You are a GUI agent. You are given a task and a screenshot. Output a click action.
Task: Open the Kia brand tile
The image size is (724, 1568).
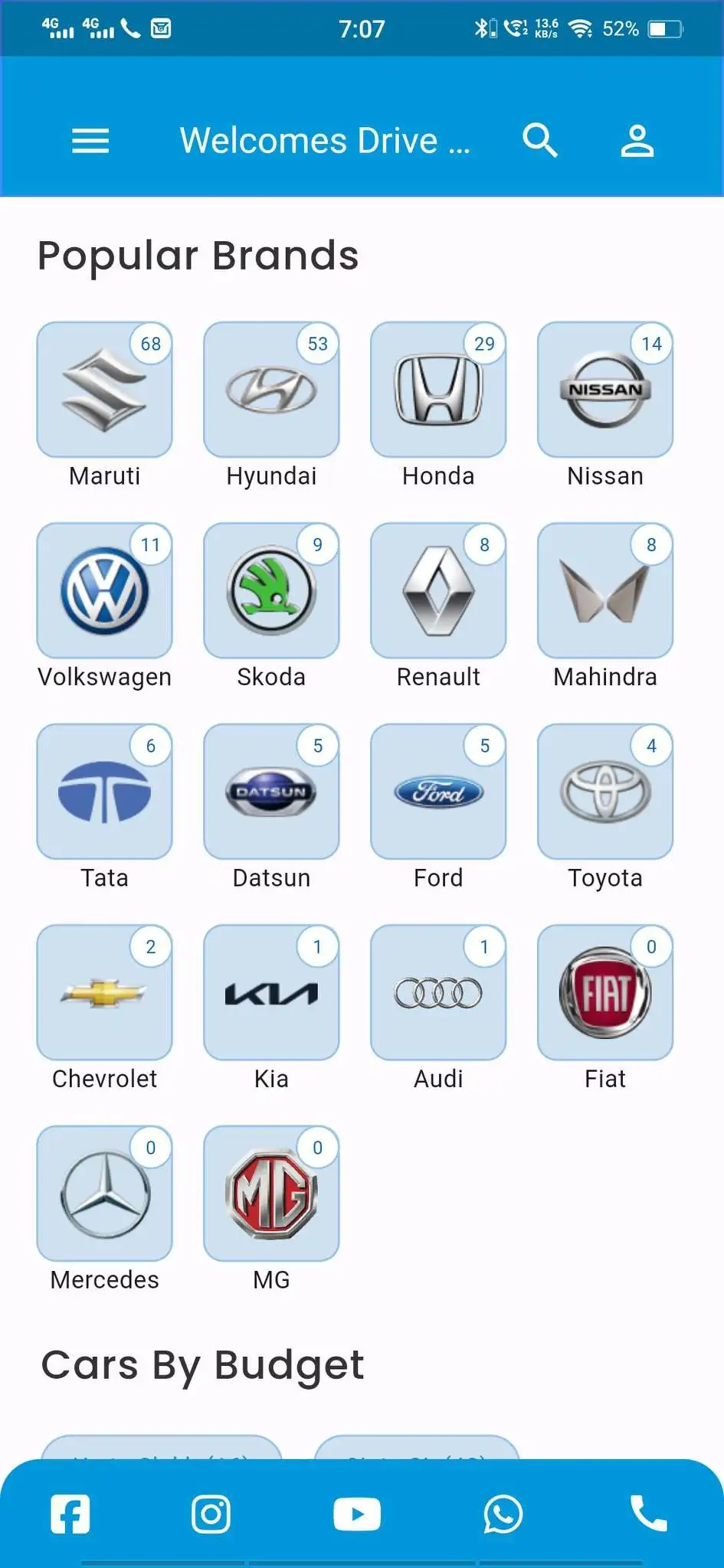point(271,993)
